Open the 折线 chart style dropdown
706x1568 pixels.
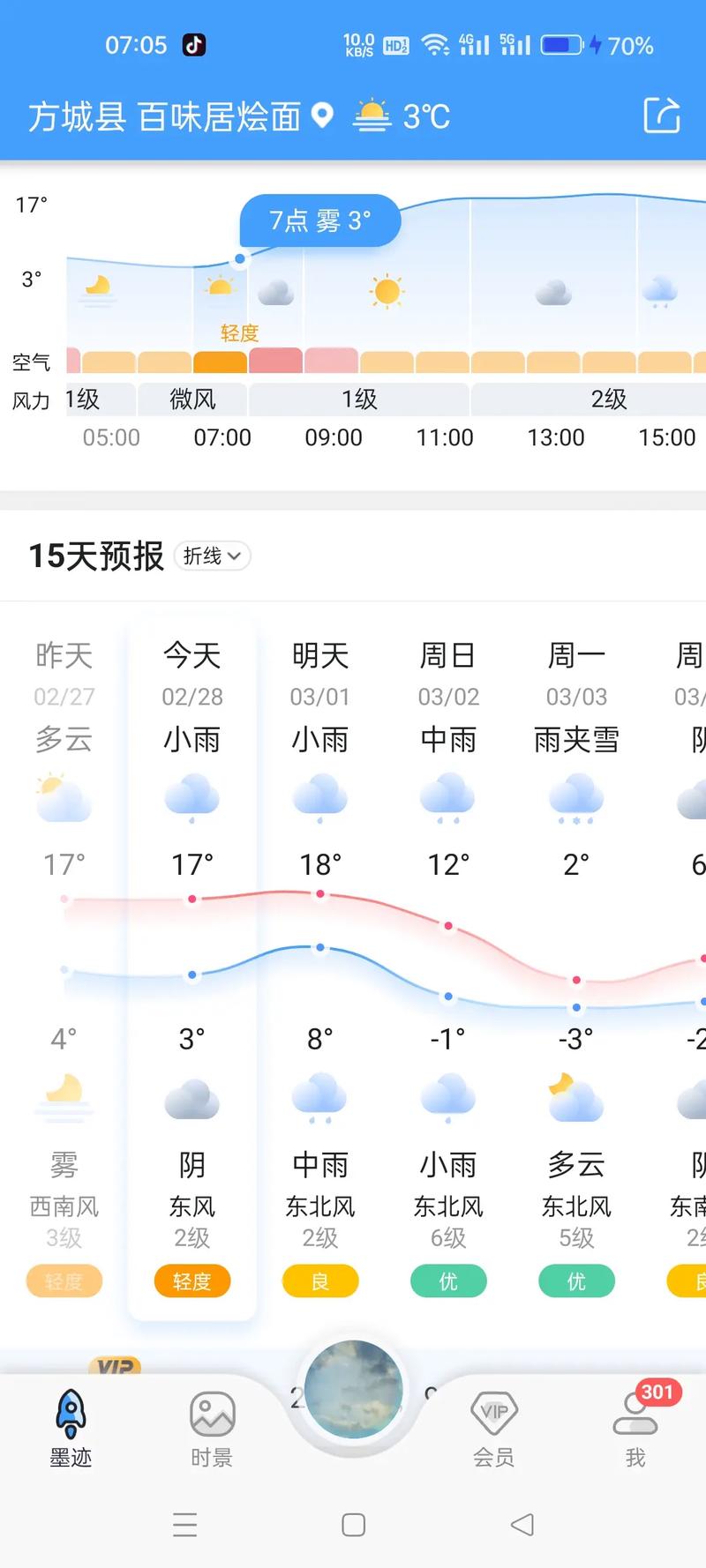(x=212, y=556)
